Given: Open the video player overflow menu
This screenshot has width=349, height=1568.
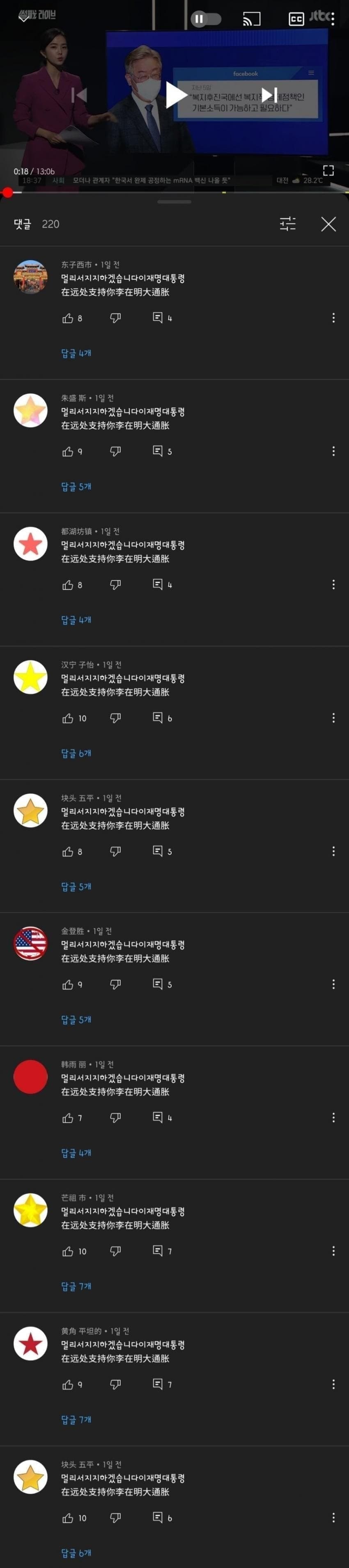Looking at the screenshot, I should [333, 19].
